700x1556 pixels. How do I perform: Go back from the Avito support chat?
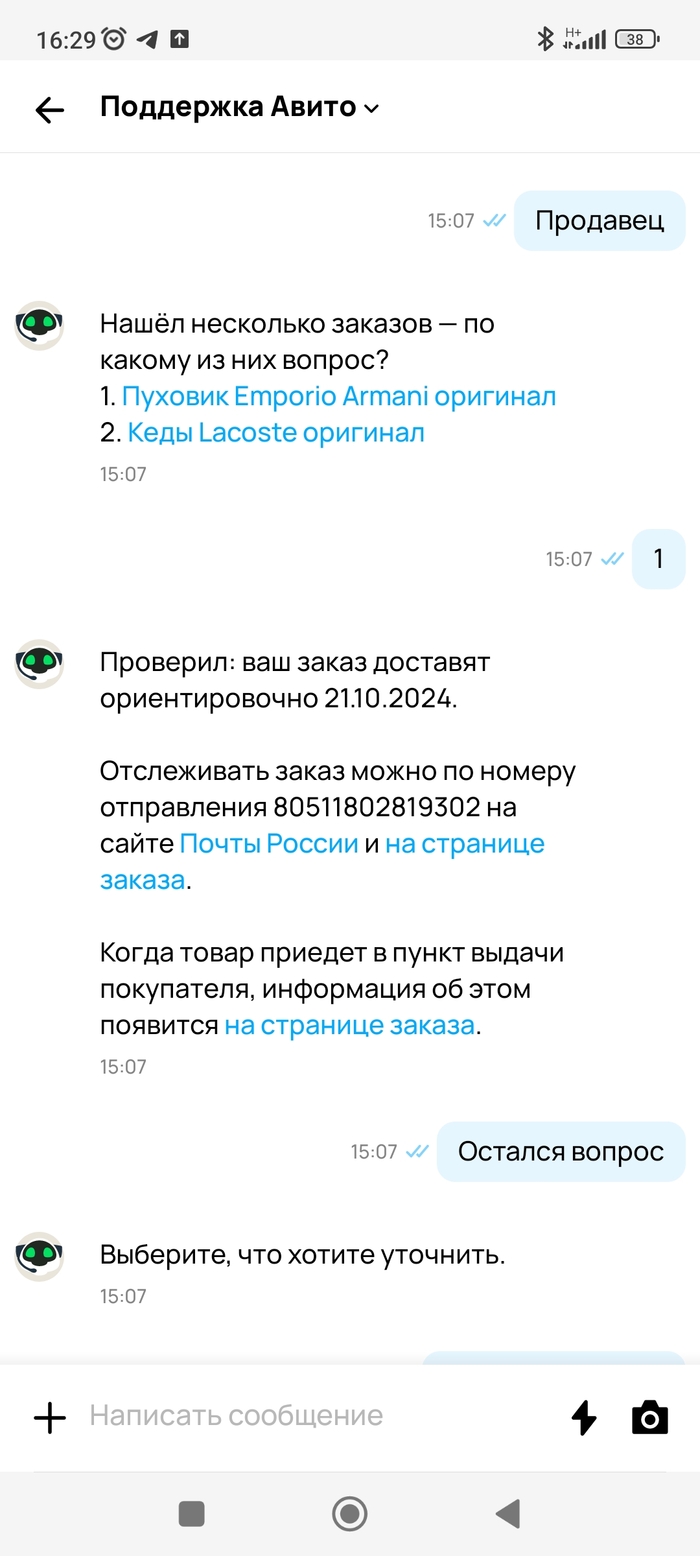pos(49,109)
